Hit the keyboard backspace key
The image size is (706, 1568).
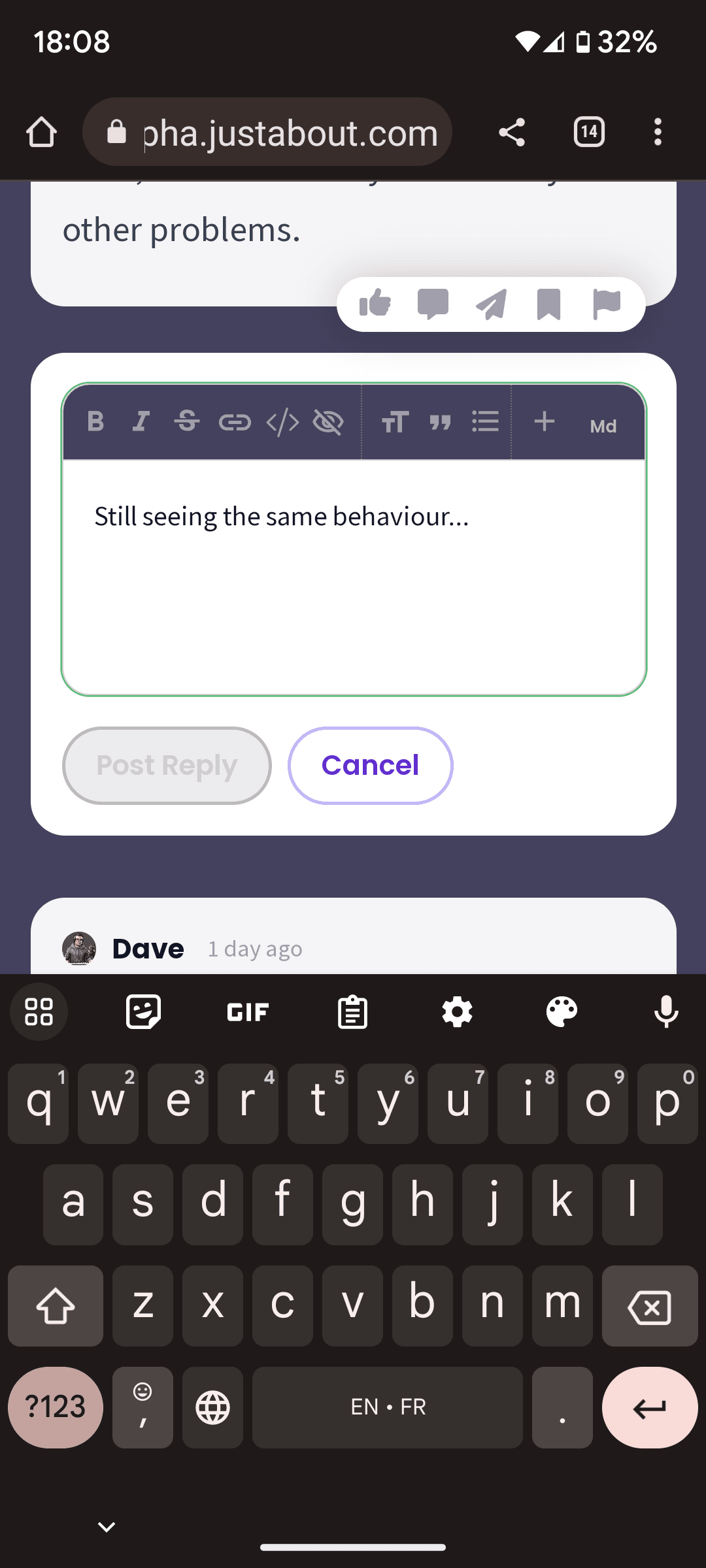pyautogui.click(x=649, y=1307)
